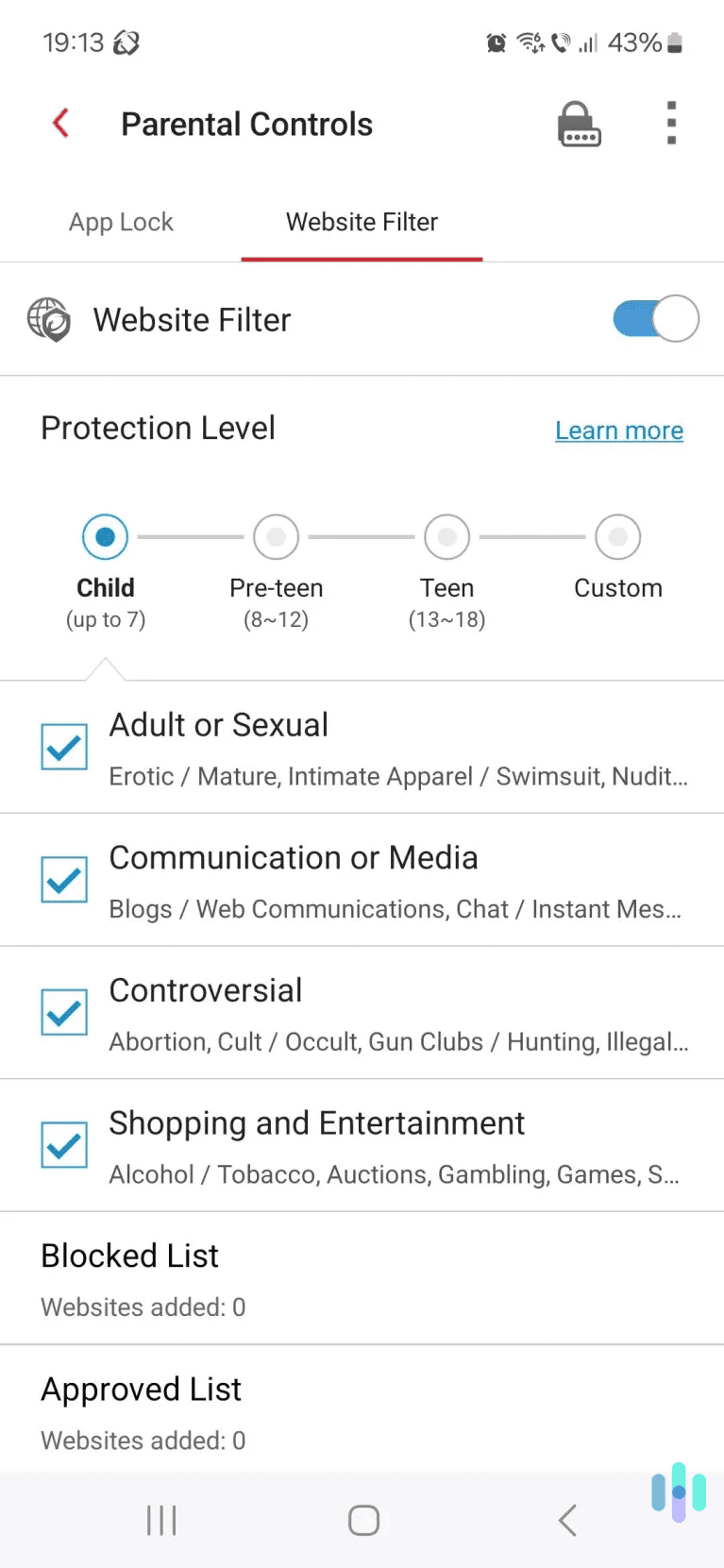The width and height of the screenshot is (724, 1568).
Task: Select the Pre-teen protection level
Action: [x=276, y=536]
